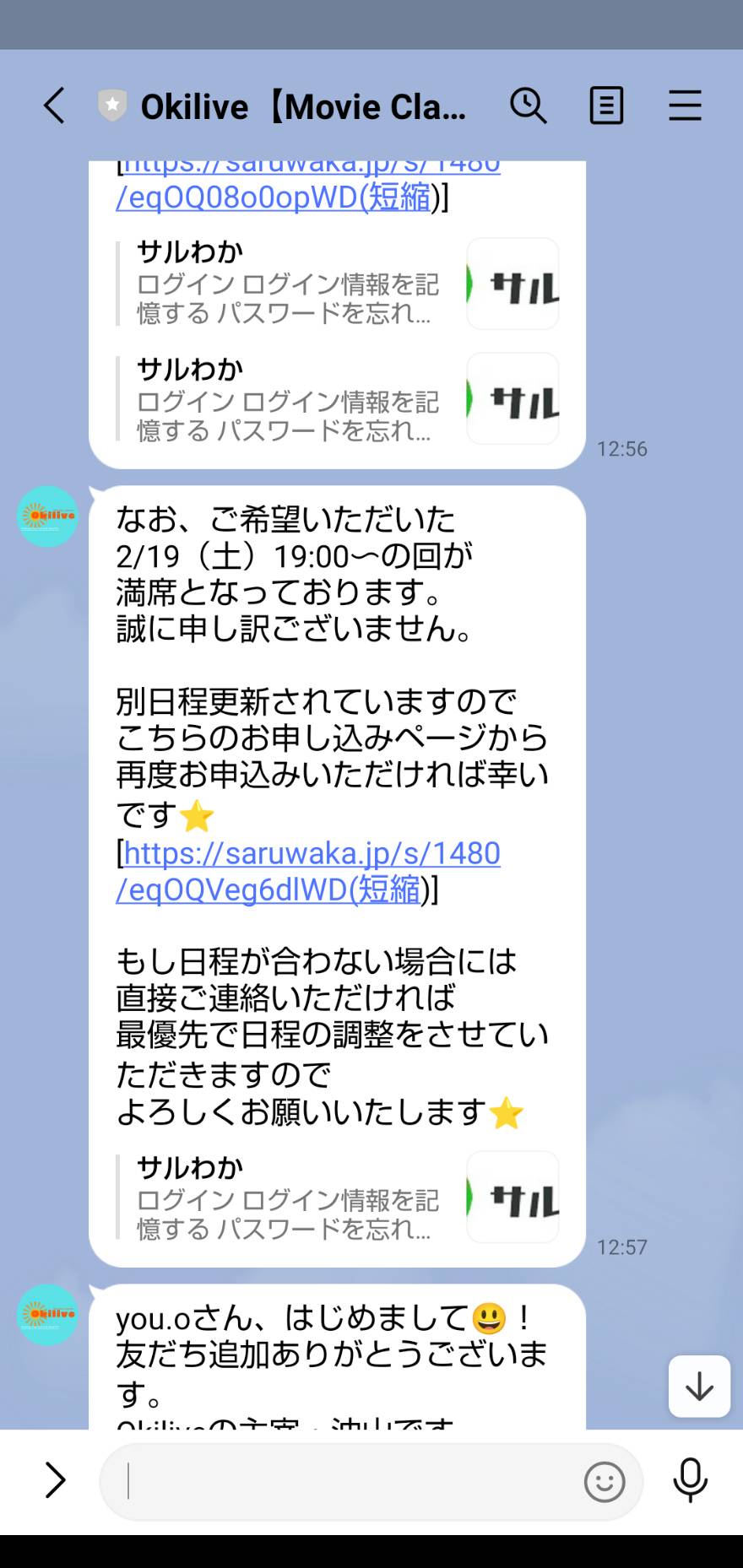Image resolution: width=743 pixels, height=1568 pixels.
Task: View Okilive profile from the 12:57 message avatar
Action: pyautogui.click(x=48, y=516)
